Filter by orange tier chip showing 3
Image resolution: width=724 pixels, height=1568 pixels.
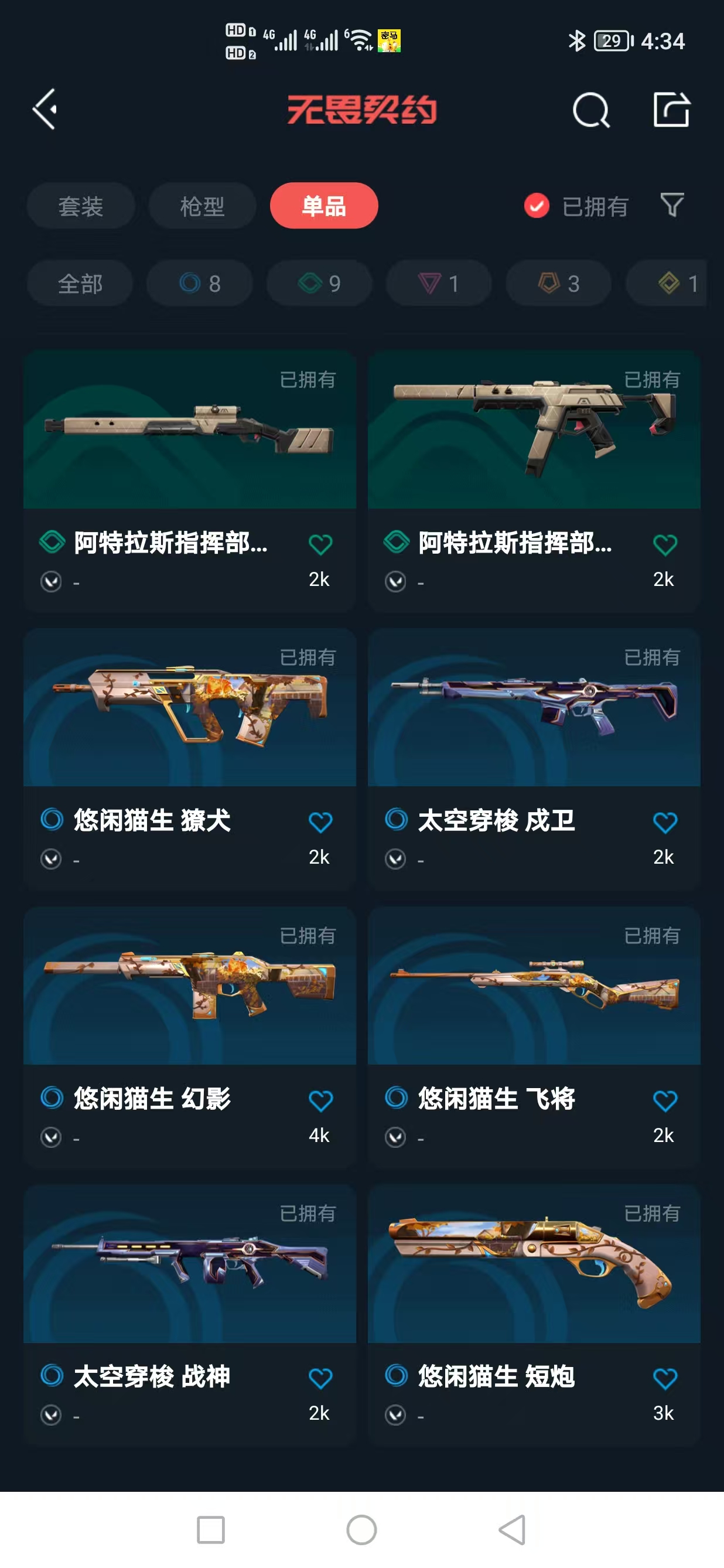[558, 284]
